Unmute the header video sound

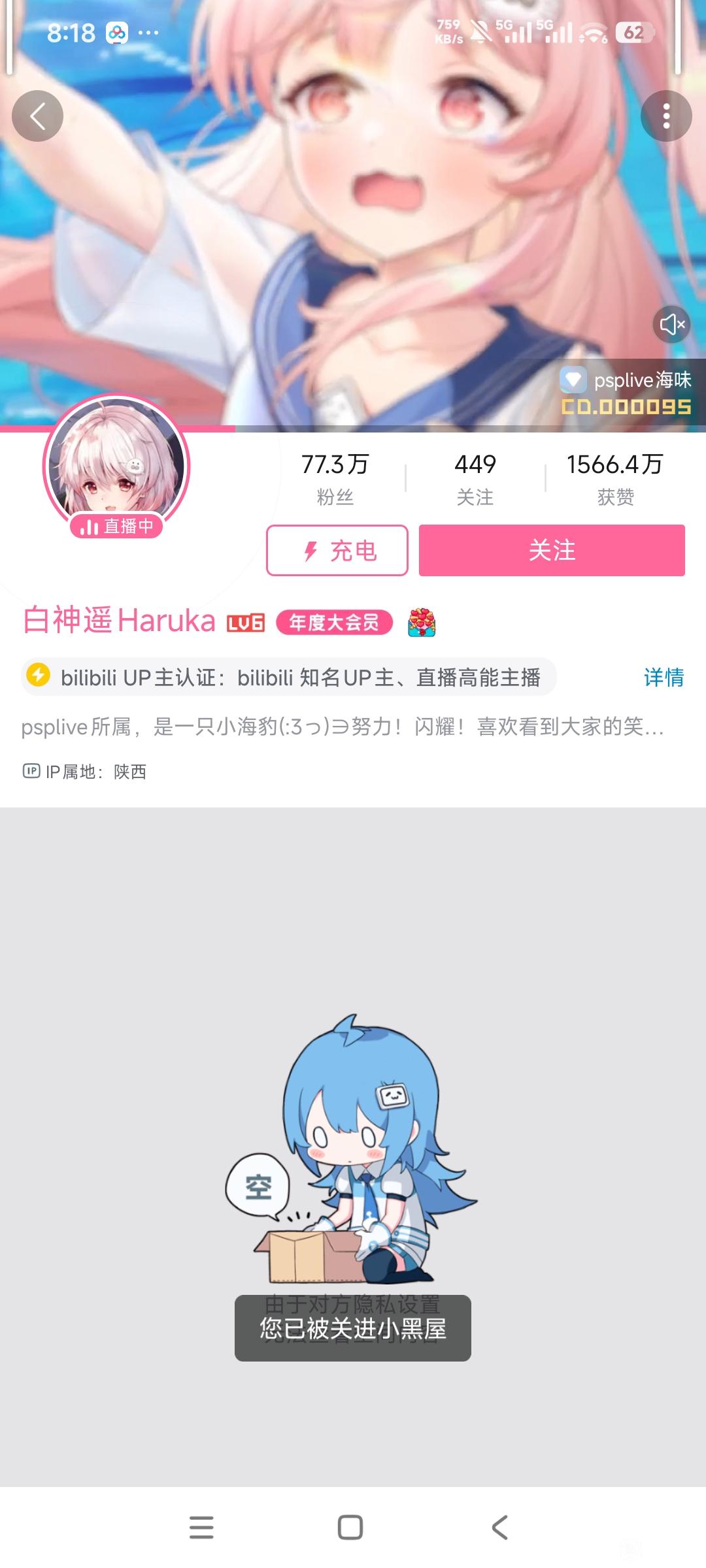click(x=671, y=324)
